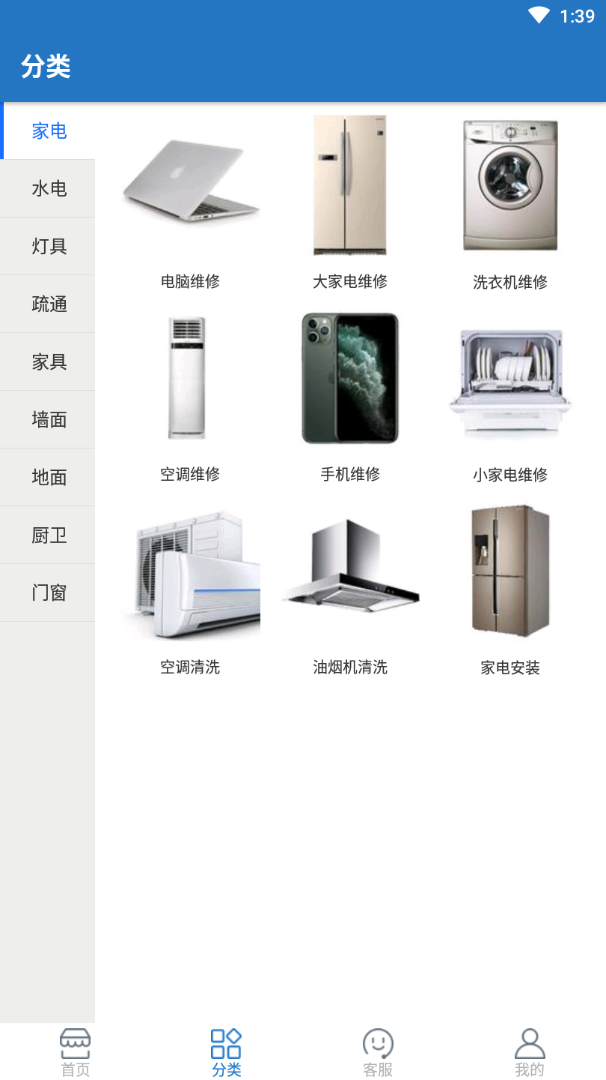Tap the 洗衣机维修 tile
Viewport: 606px width, 1080px height.
click(x=510, y=200)
